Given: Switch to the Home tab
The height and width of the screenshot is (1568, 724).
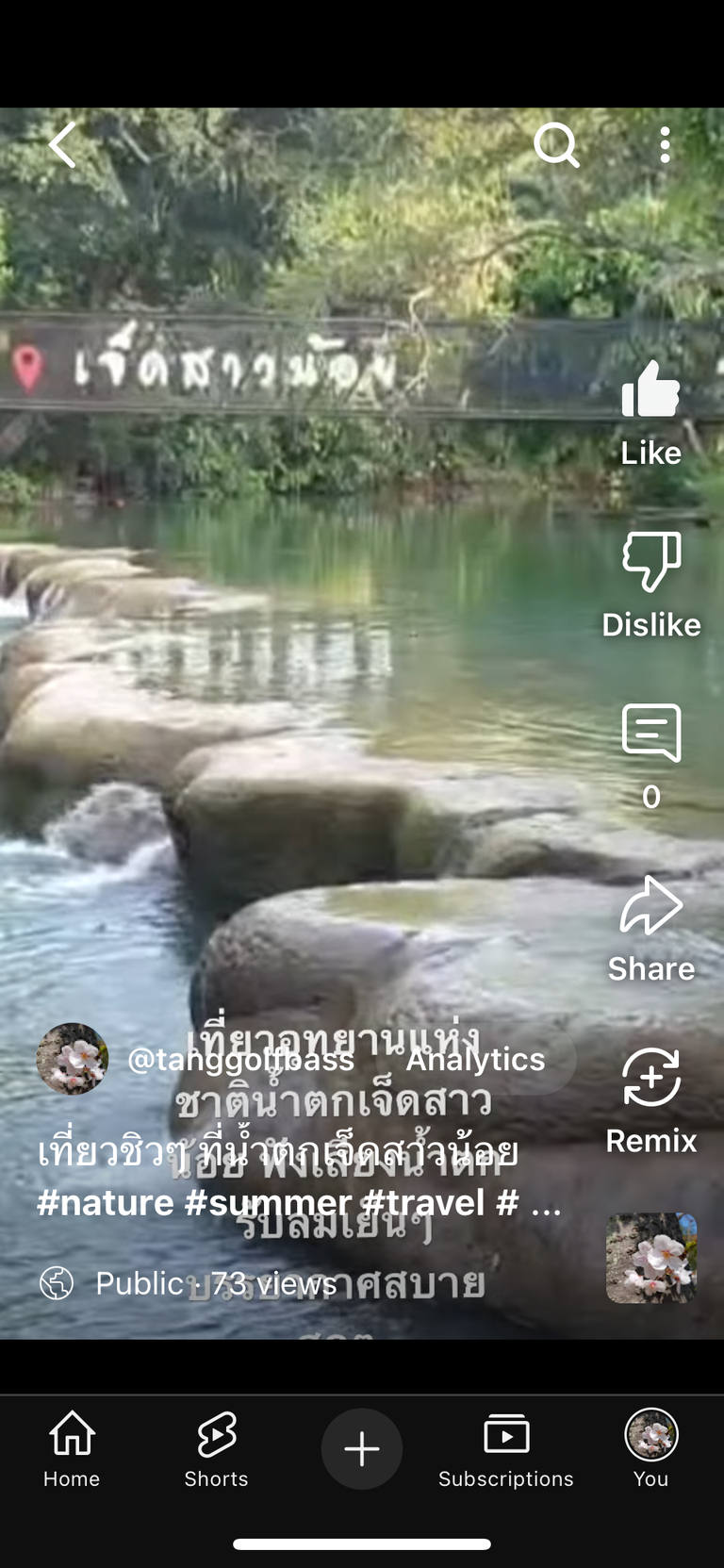Looking at the screenshot, I should coord(72,1449).
